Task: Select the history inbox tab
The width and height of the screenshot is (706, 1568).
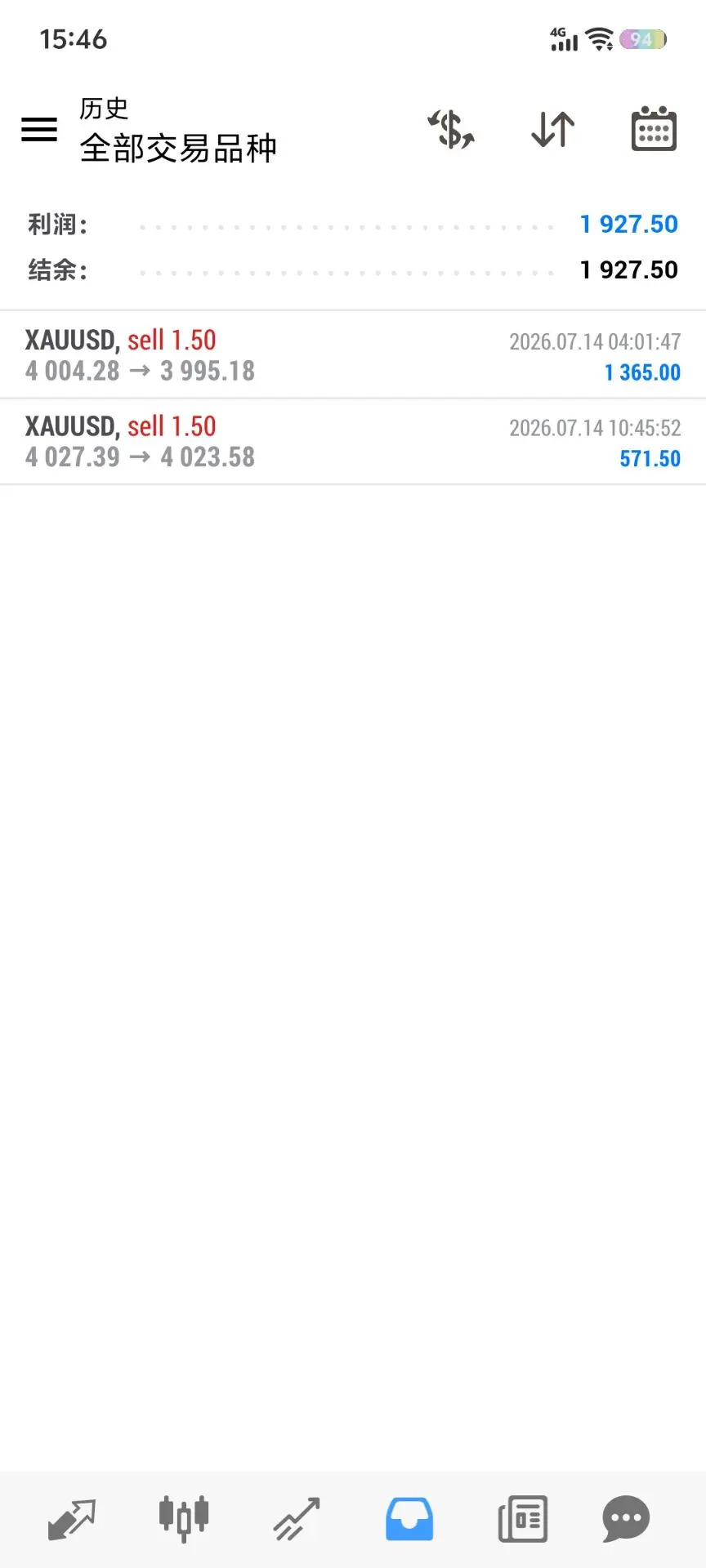Action: click(409, 1519)
